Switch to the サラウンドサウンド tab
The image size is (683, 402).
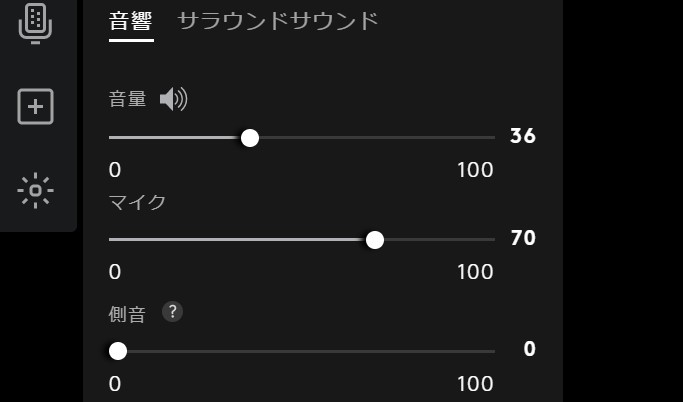(278, 20)
